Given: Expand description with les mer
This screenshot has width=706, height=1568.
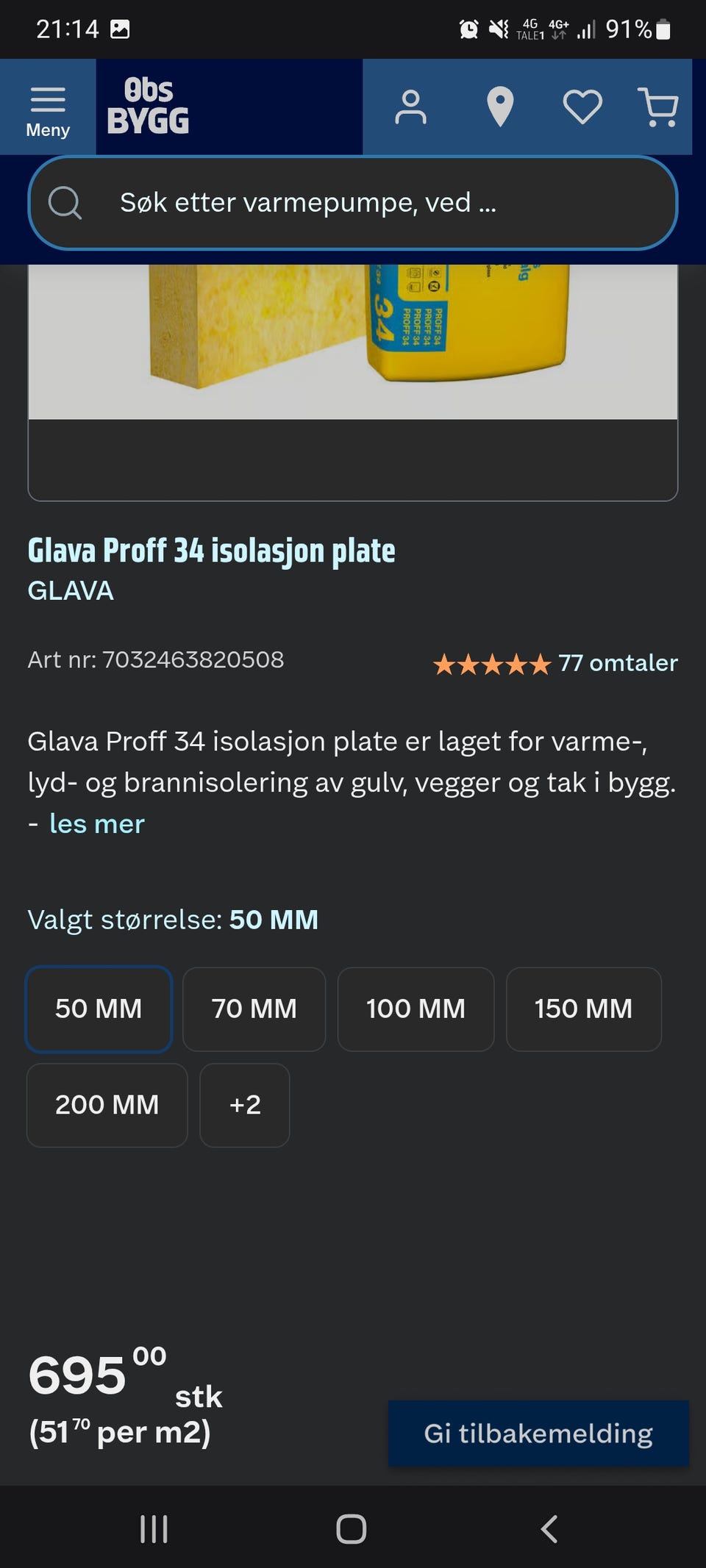Looking at the screenshot, I should pyautogui.click(x=96, y=823).
